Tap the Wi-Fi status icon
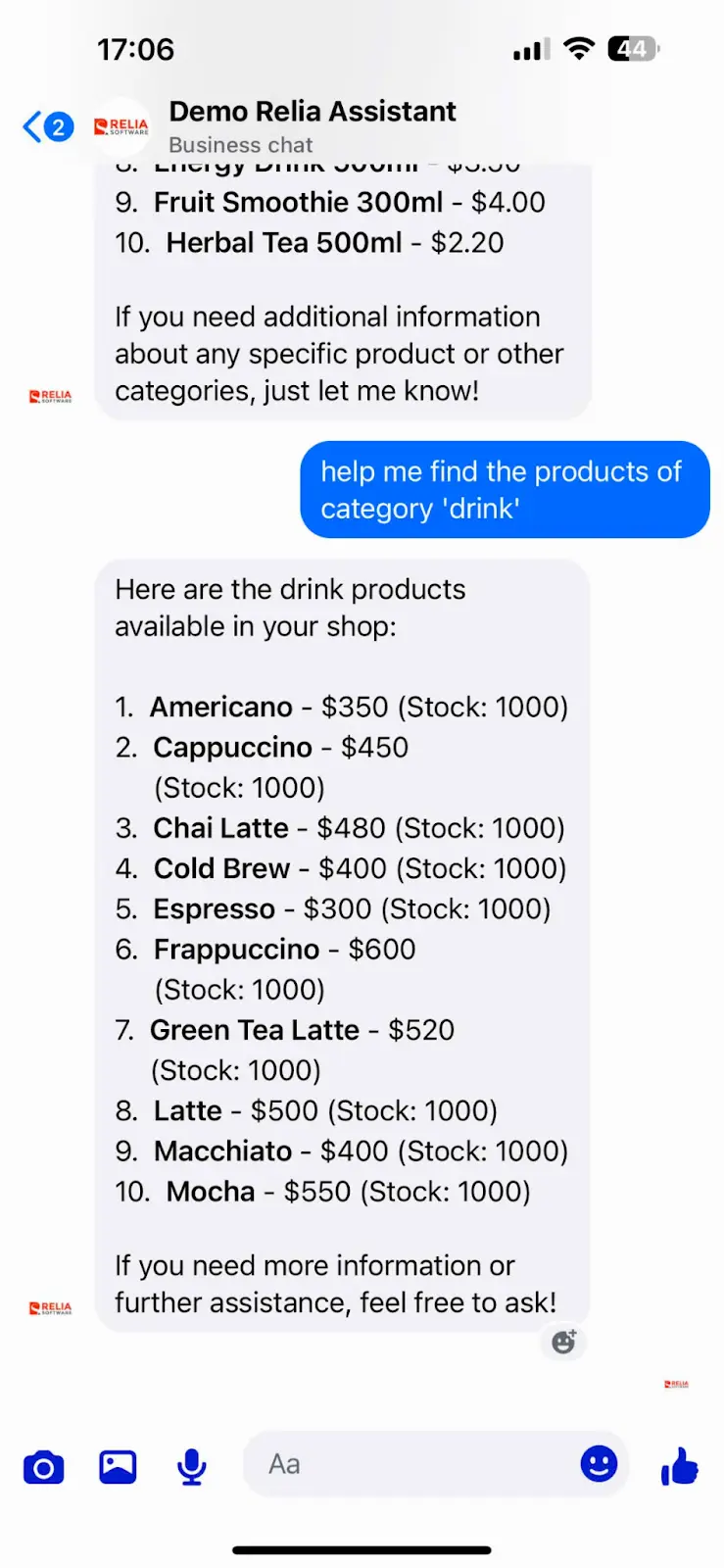Screen dimensions: 724x1568 (578, 48)
